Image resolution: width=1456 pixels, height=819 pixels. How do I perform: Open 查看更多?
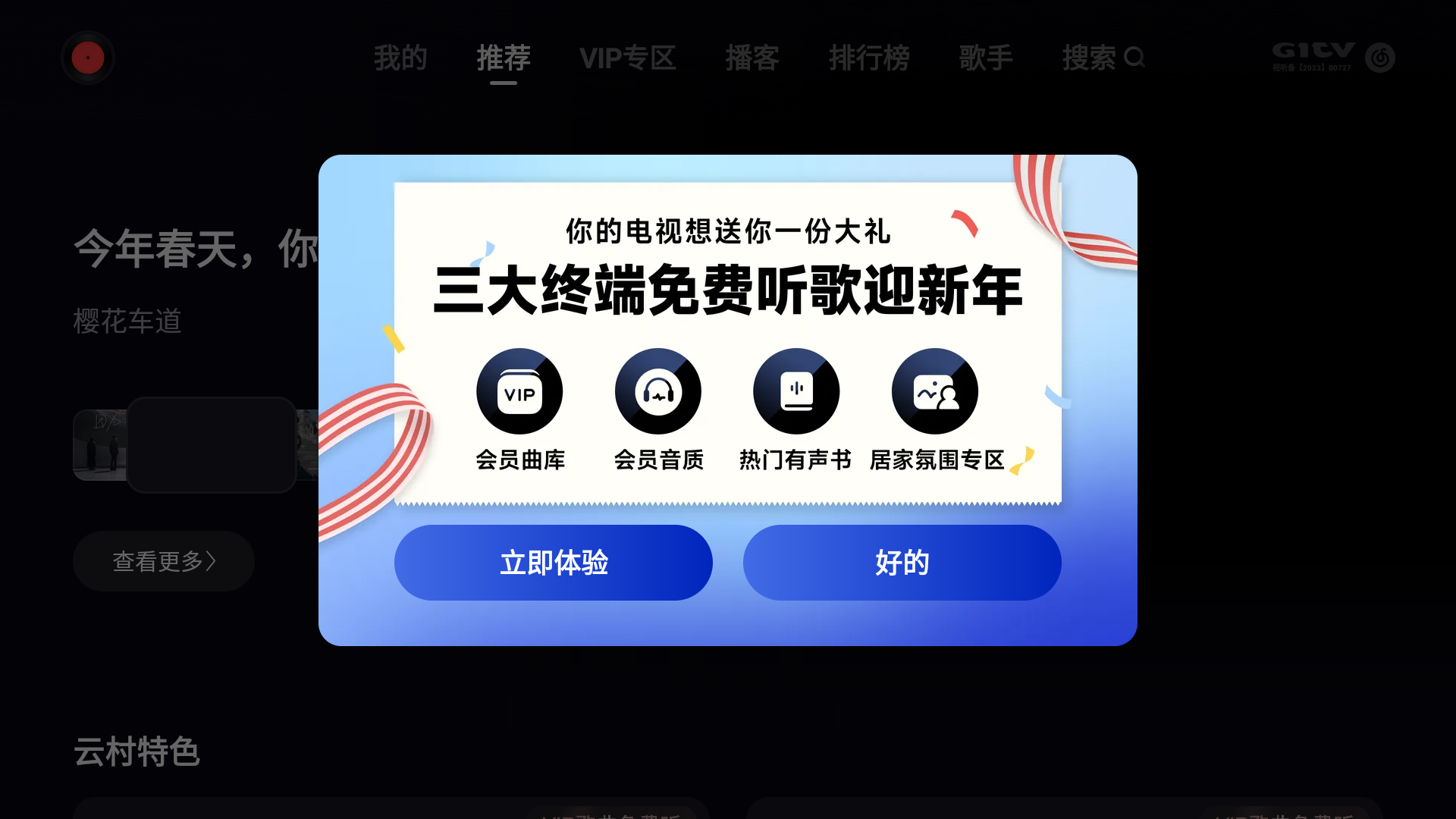[164, 561]
